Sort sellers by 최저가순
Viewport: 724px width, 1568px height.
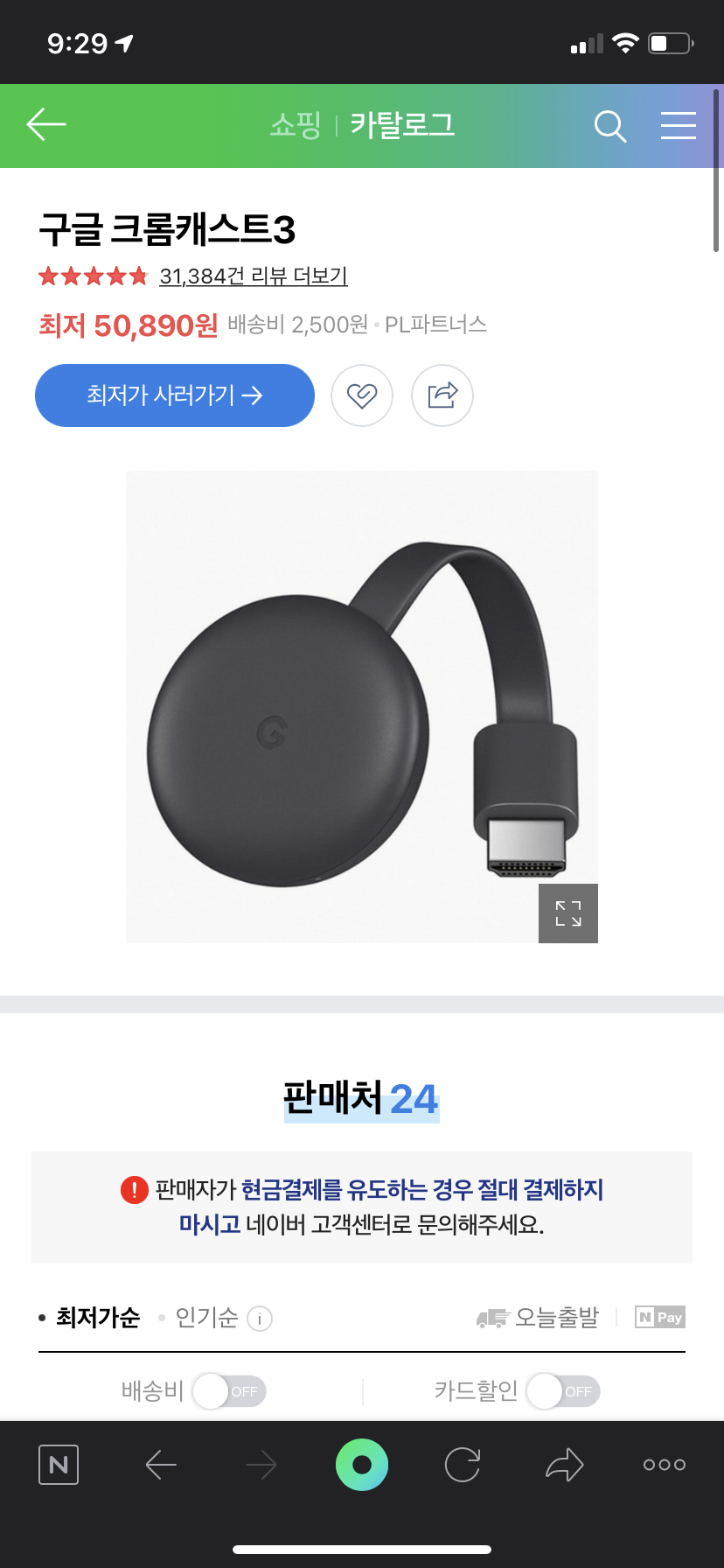pos(97,1318)
